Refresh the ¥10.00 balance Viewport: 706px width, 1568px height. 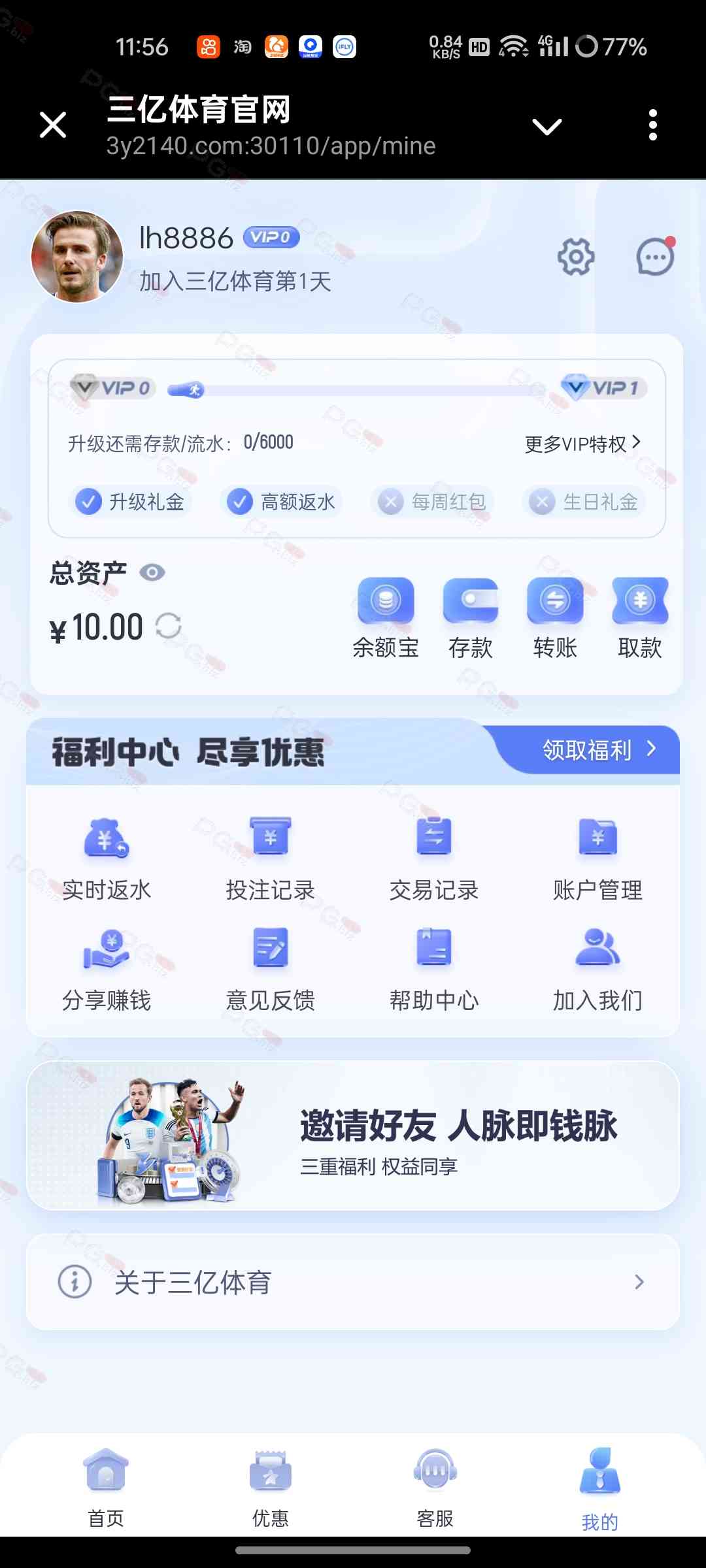tap(169, 627)
